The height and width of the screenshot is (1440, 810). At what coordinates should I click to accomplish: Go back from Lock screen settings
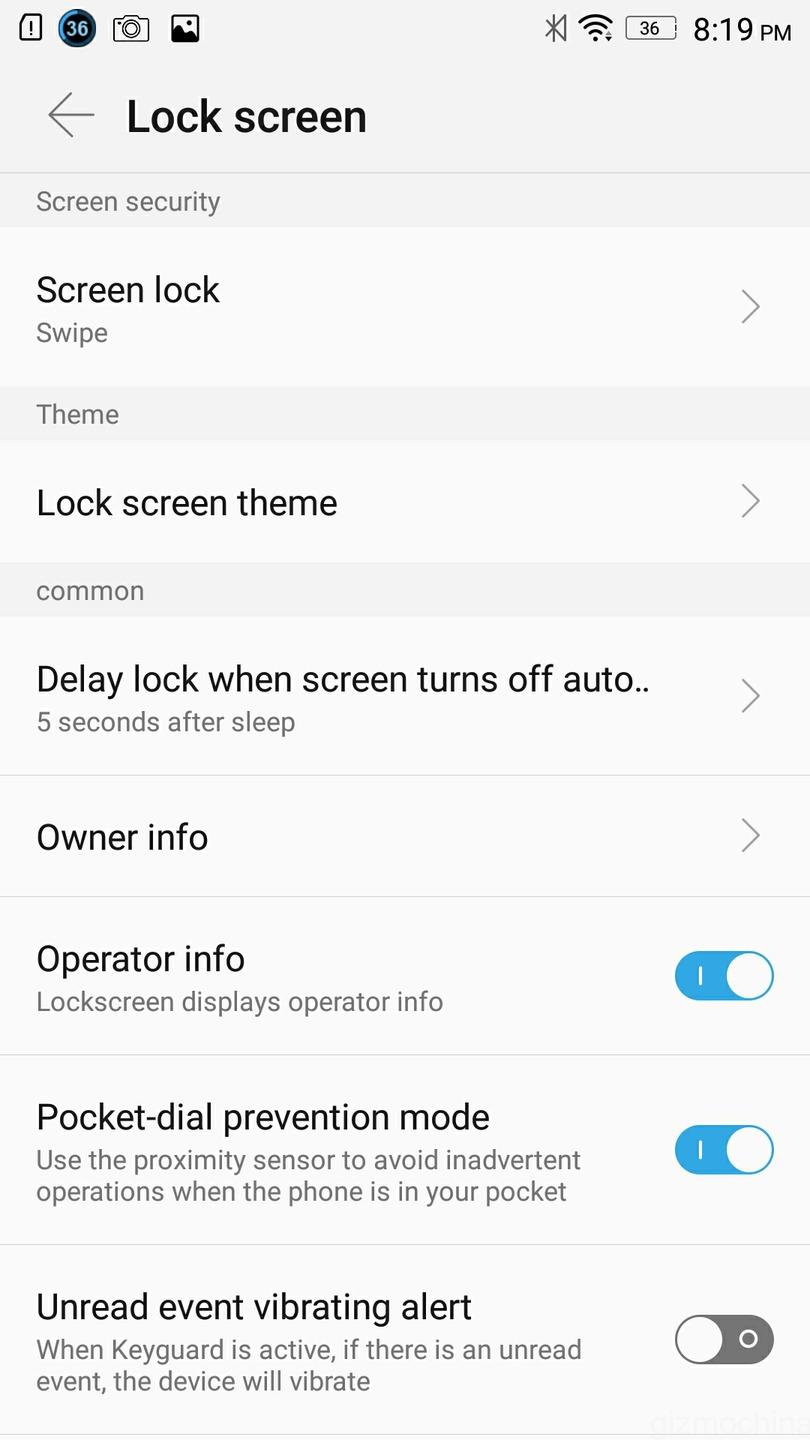[71, 115]
